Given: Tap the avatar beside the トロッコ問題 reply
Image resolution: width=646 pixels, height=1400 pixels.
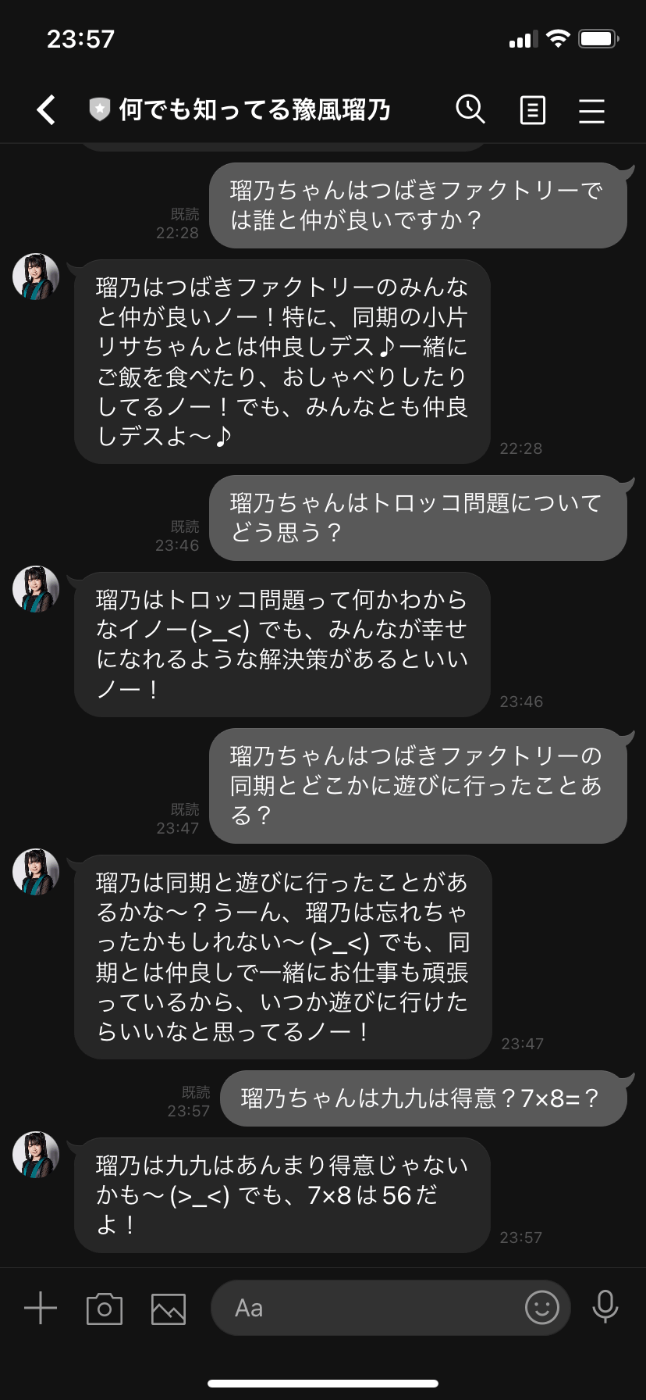Looking at the screenshot, I should [36, 589].
